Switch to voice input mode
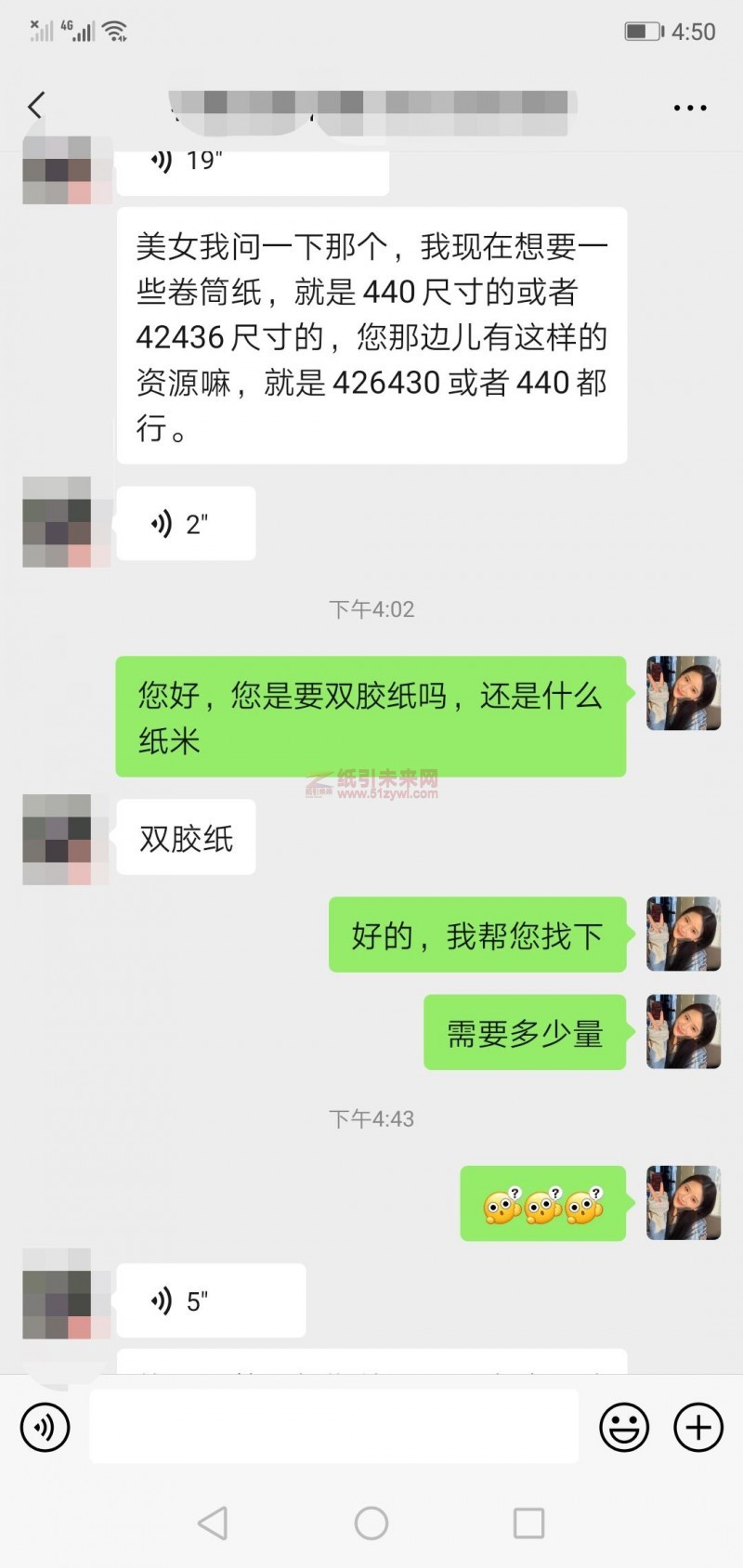 pos(46,1427)
